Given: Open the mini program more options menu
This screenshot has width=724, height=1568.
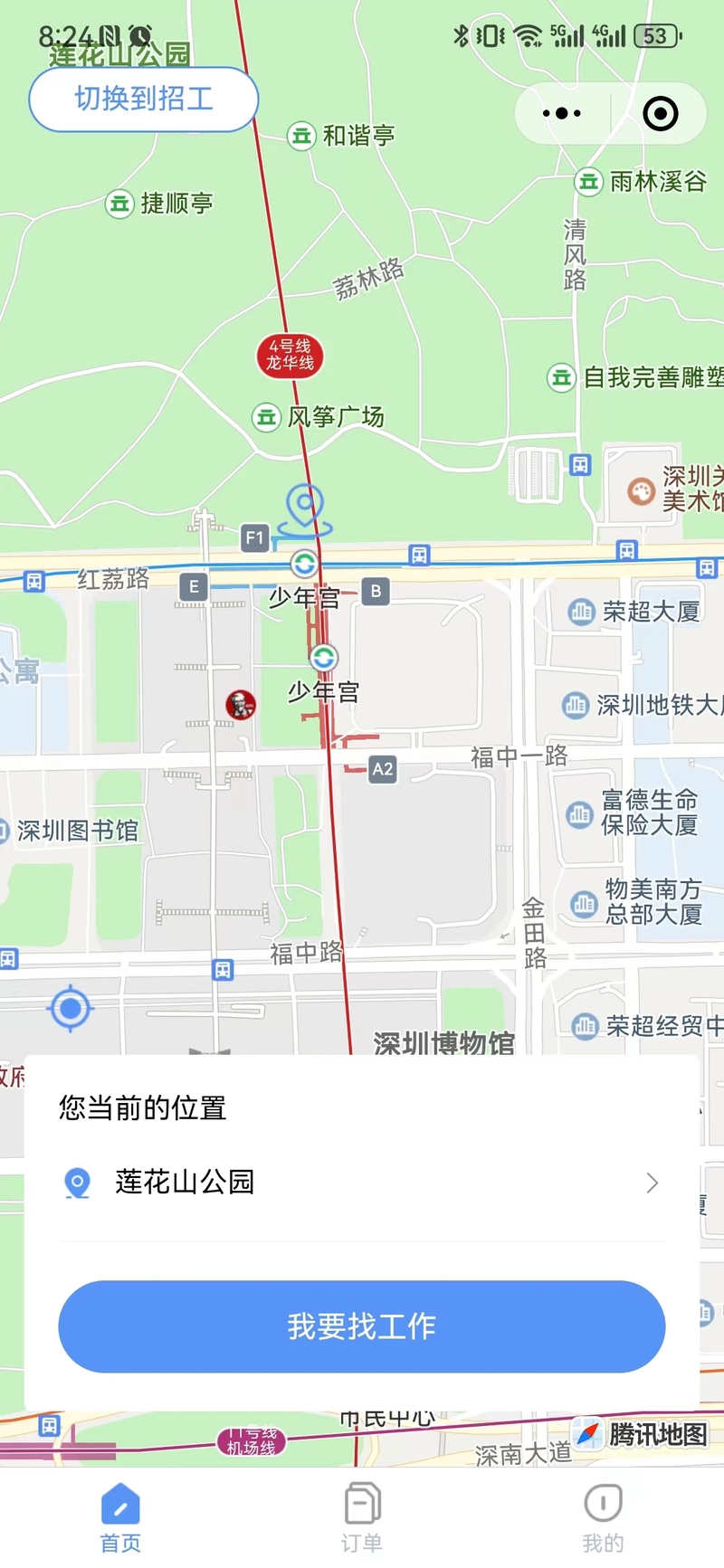Looking at the screenshot, I should point(561,113).
